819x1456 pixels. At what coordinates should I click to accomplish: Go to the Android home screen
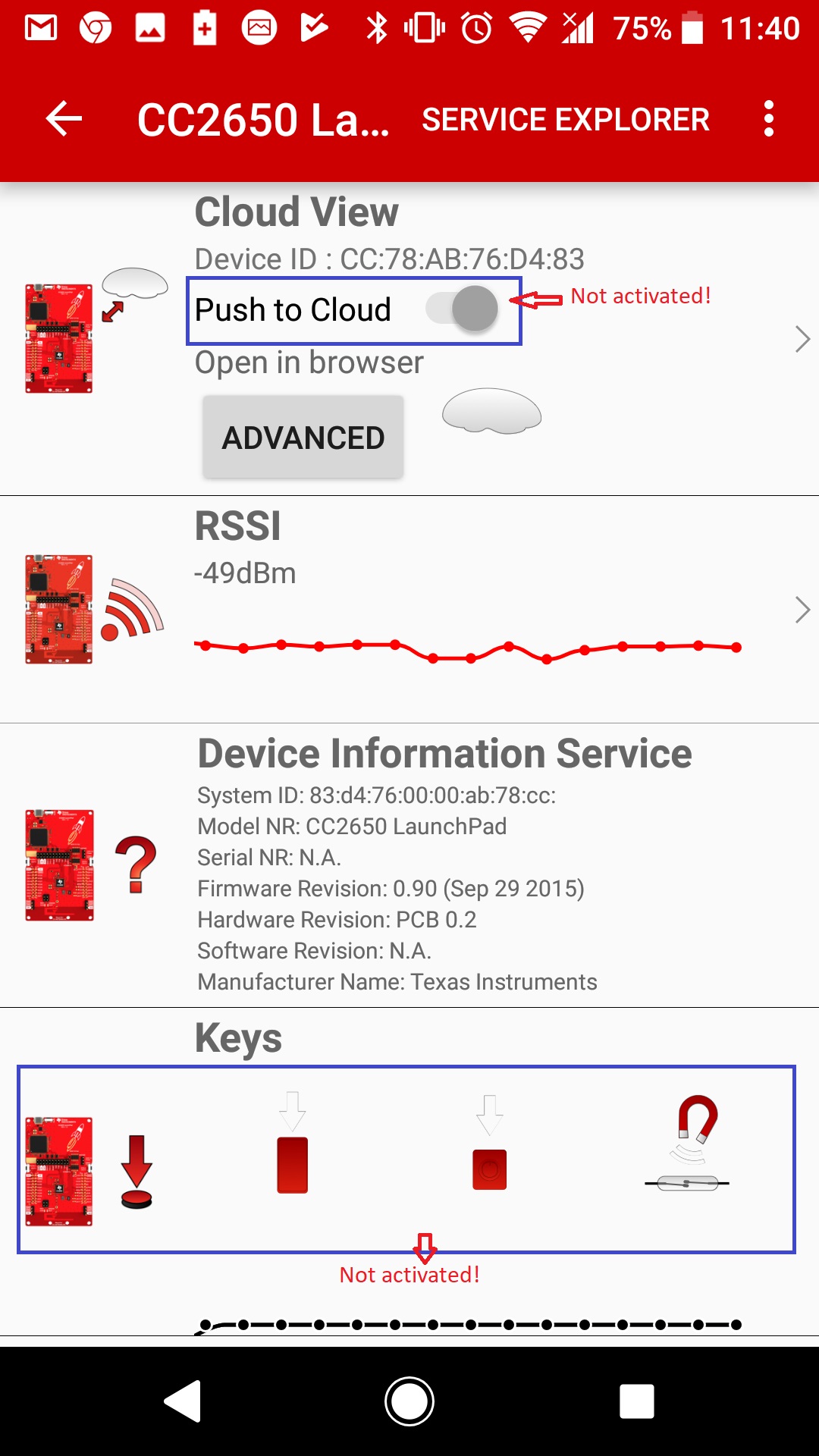pos(409,1401)
